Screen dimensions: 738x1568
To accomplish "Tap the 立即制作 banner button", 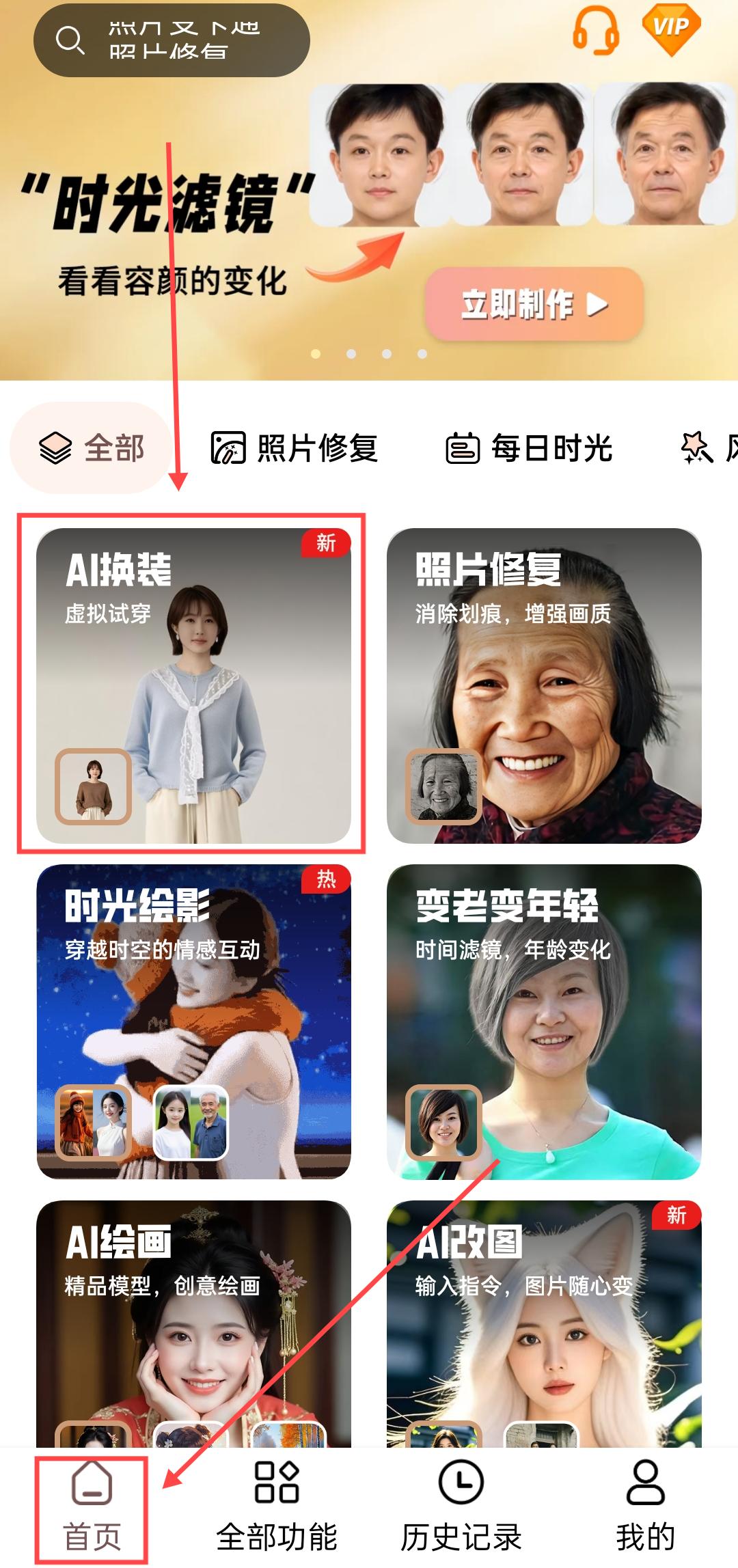I will [x=534, y=304].
